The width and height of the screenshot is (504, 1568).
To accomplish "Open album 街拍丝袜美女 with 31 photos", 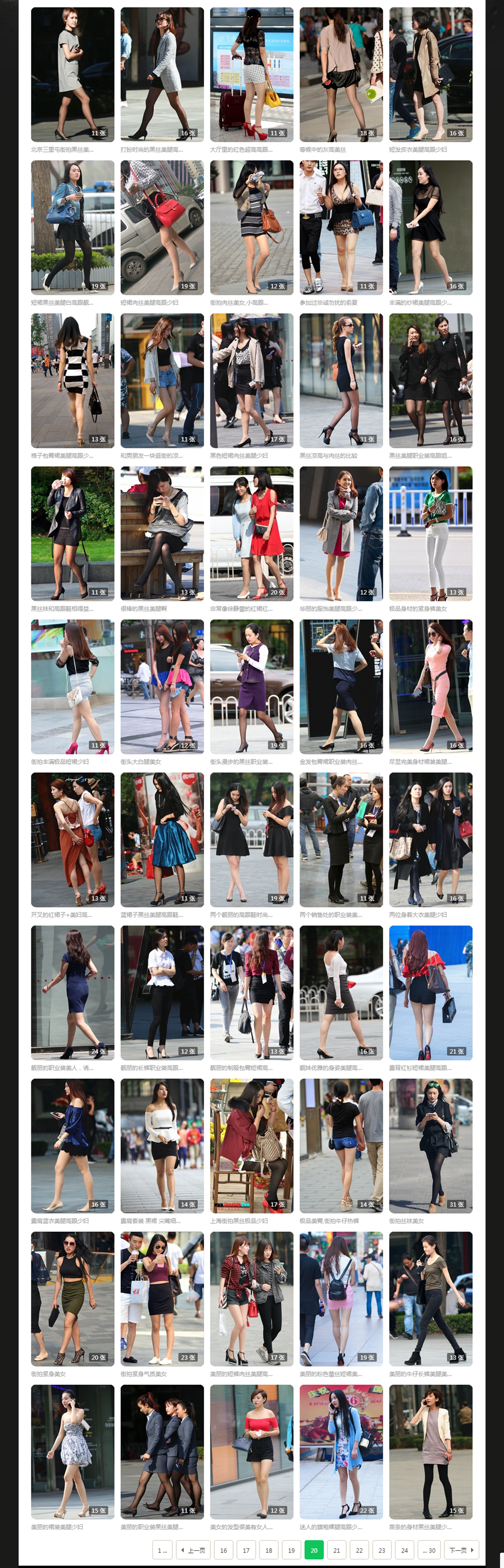I will 430,1145.
